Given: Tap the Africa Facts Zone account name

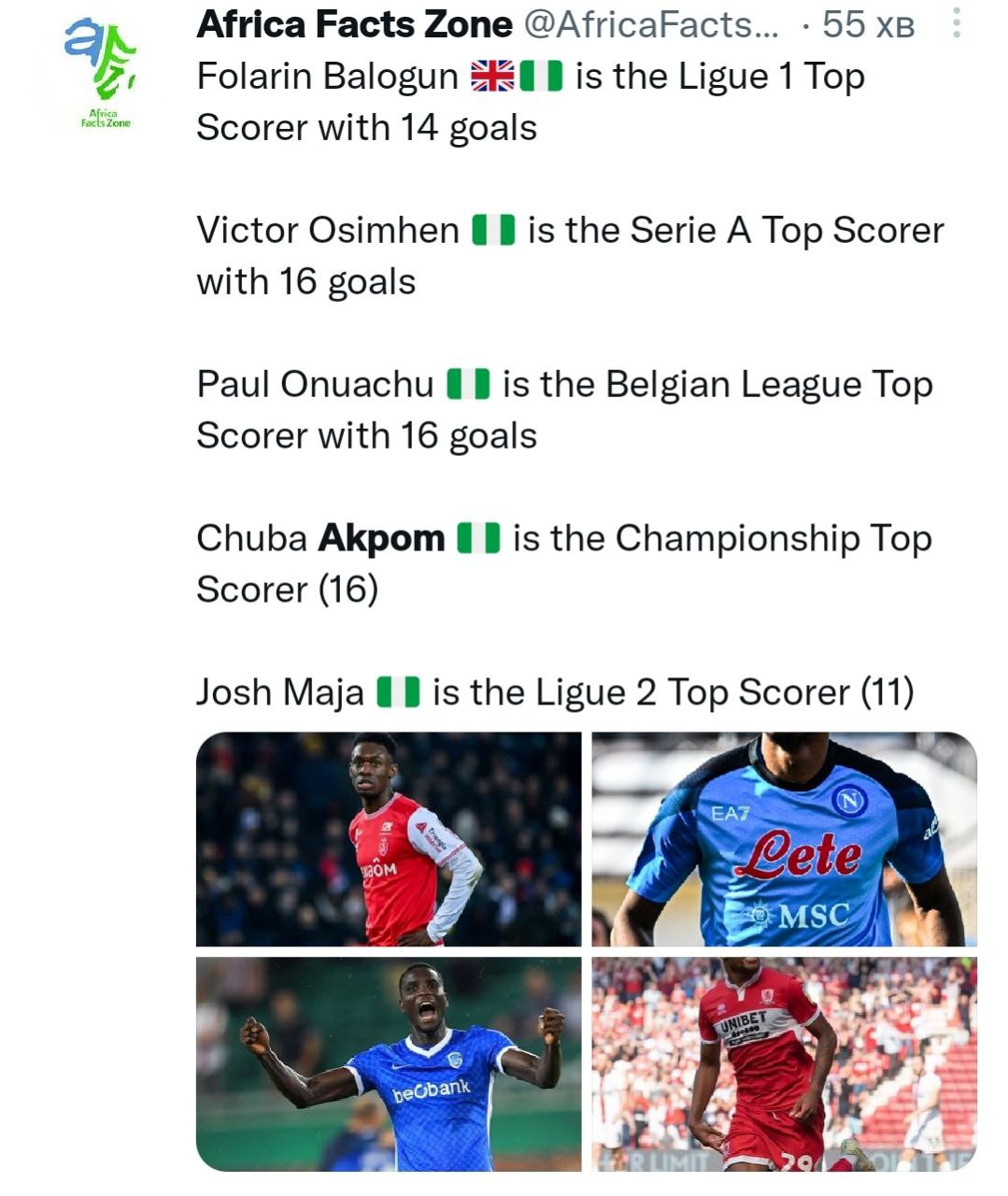Looking at the screenshot, I should 354,25.
